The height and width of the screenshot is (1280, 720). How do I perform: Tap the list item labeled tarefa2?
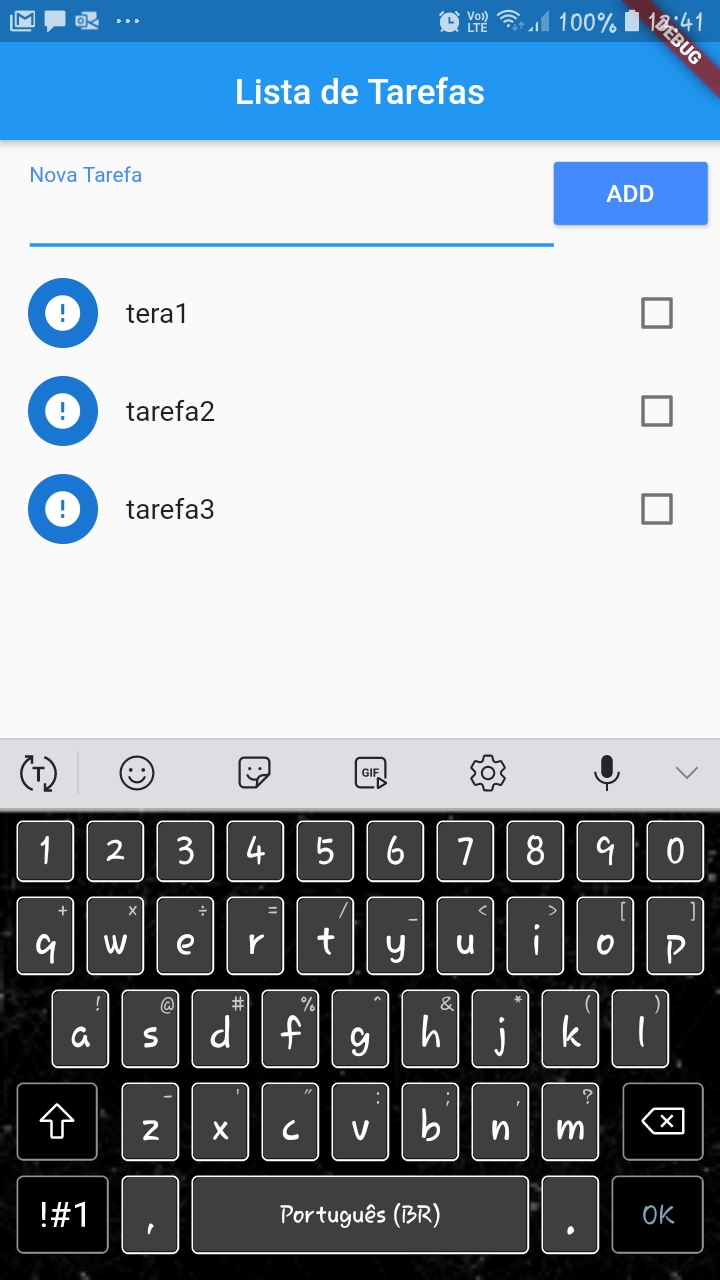coord(170,411)
